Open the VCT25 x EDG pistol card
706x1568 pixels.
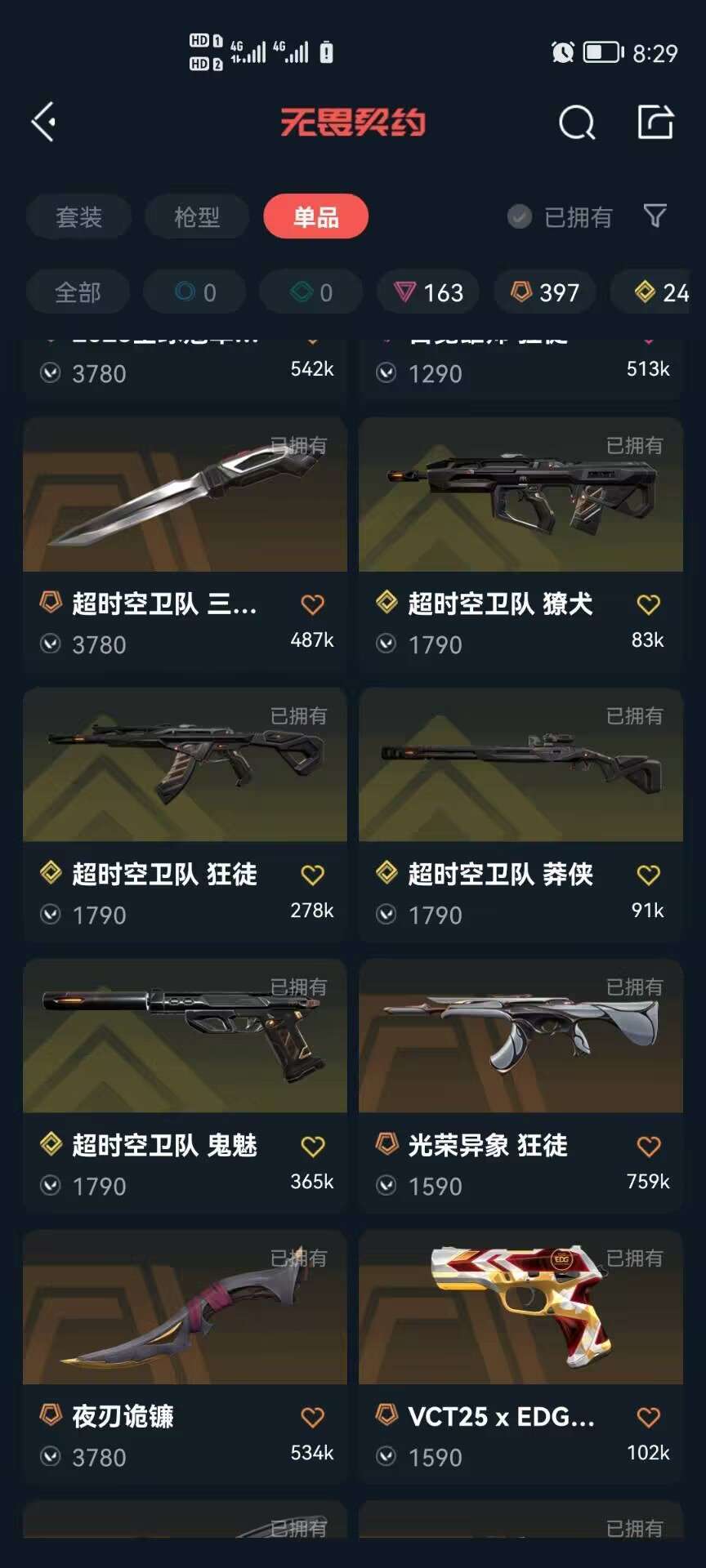pyautogui.click(x=521, y=1315)
